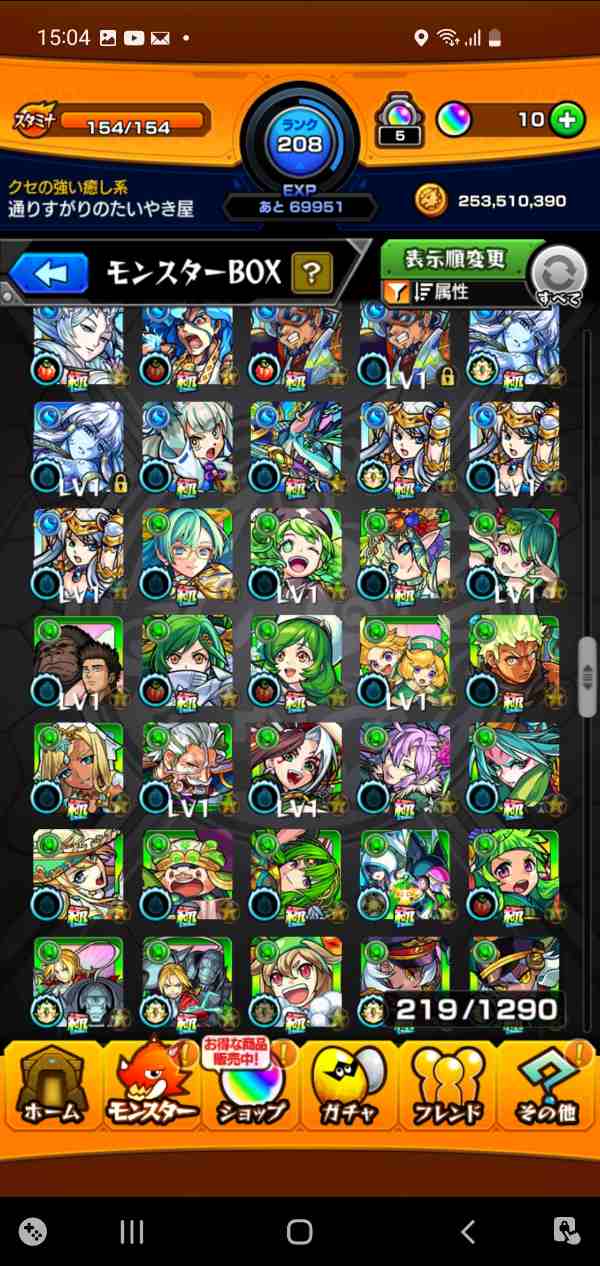Add orbs with the green plus button
The image size is (600, 1266).
[567, 121]
